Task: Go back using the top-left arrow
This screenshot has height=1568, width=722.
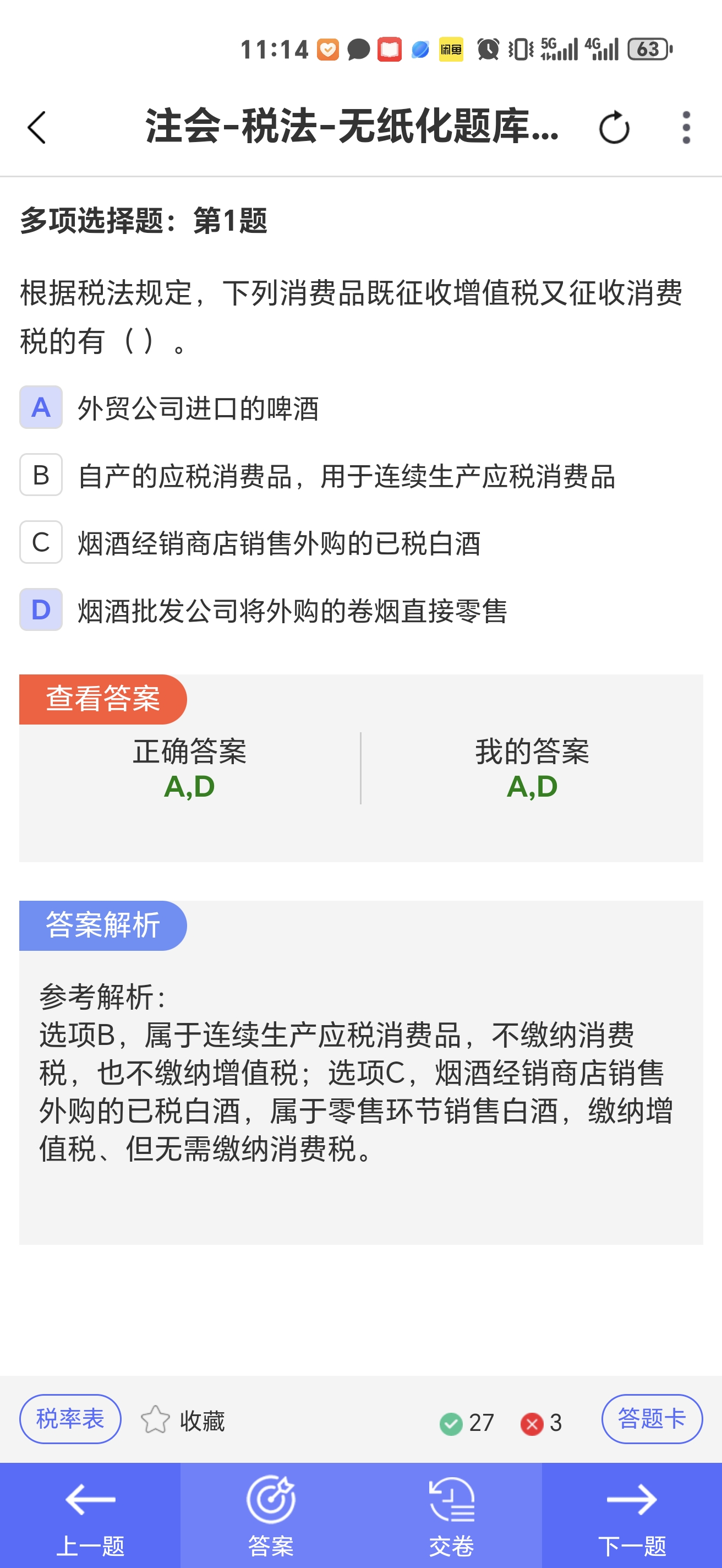Action: coord(36,127)
